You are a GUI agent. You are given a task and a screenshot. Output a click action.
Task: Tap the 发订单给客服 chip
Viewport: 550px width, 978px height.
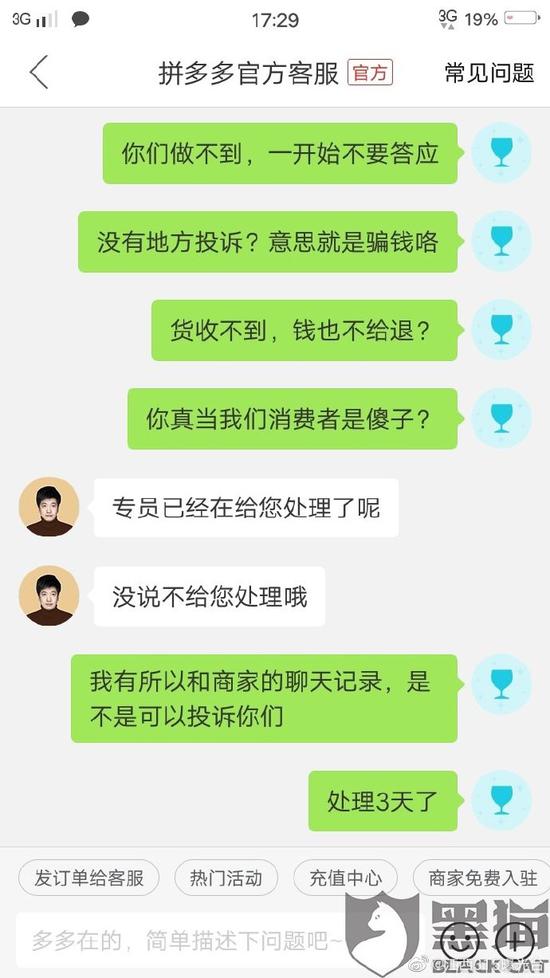point(89,878)
